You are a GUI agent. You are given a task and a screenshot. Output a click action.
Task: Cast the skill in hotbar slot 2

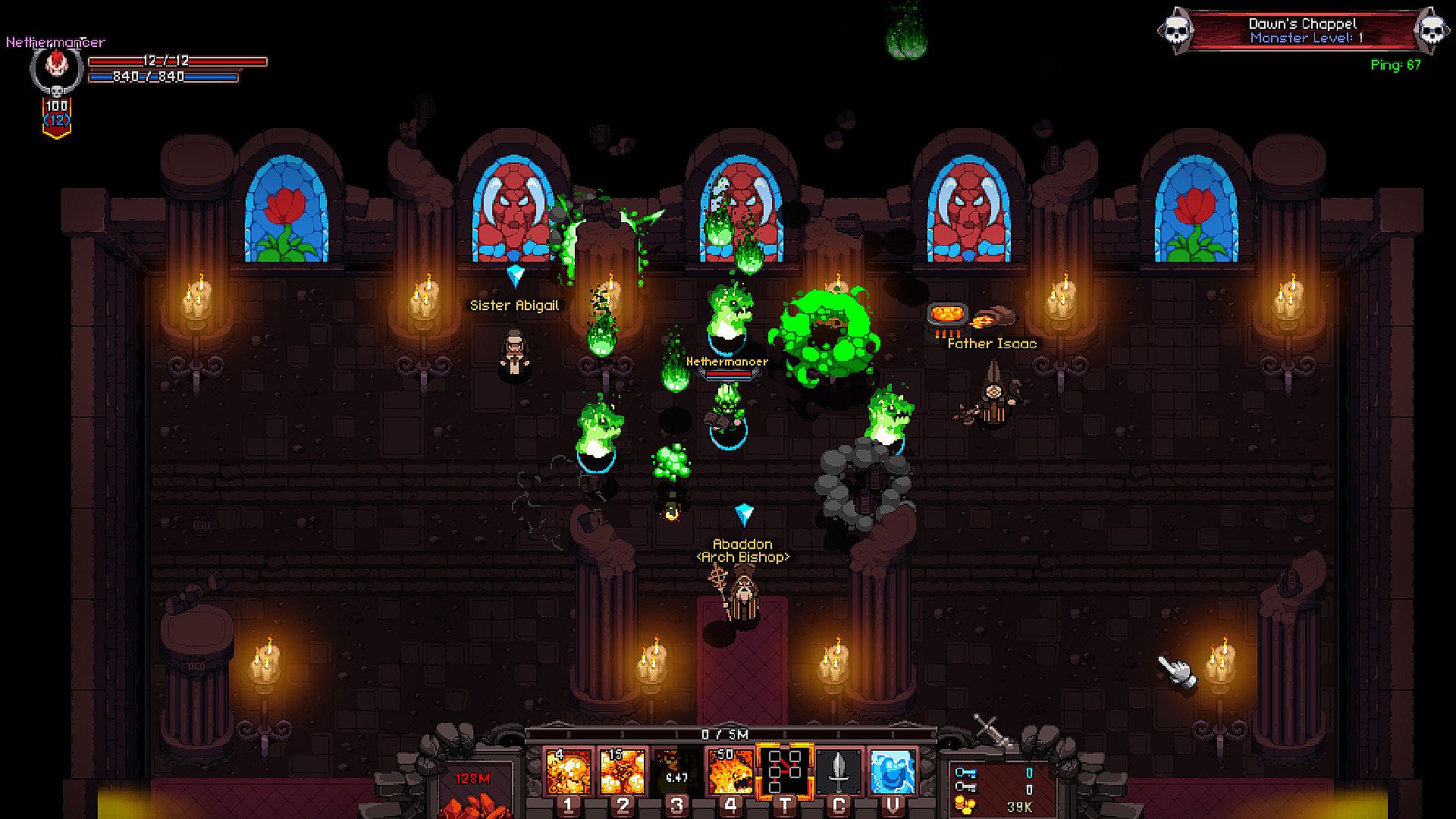coord(623,771)
